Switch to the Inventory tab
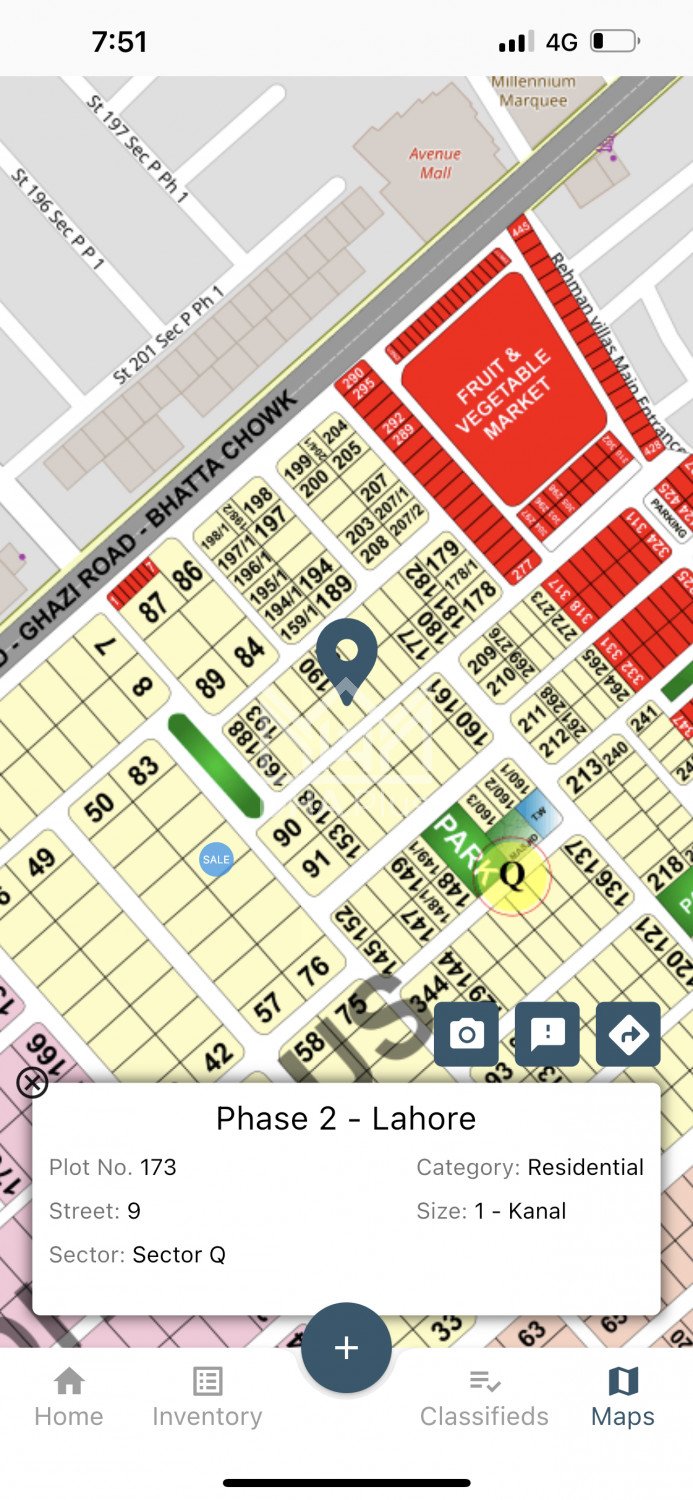 point(207,1397)
